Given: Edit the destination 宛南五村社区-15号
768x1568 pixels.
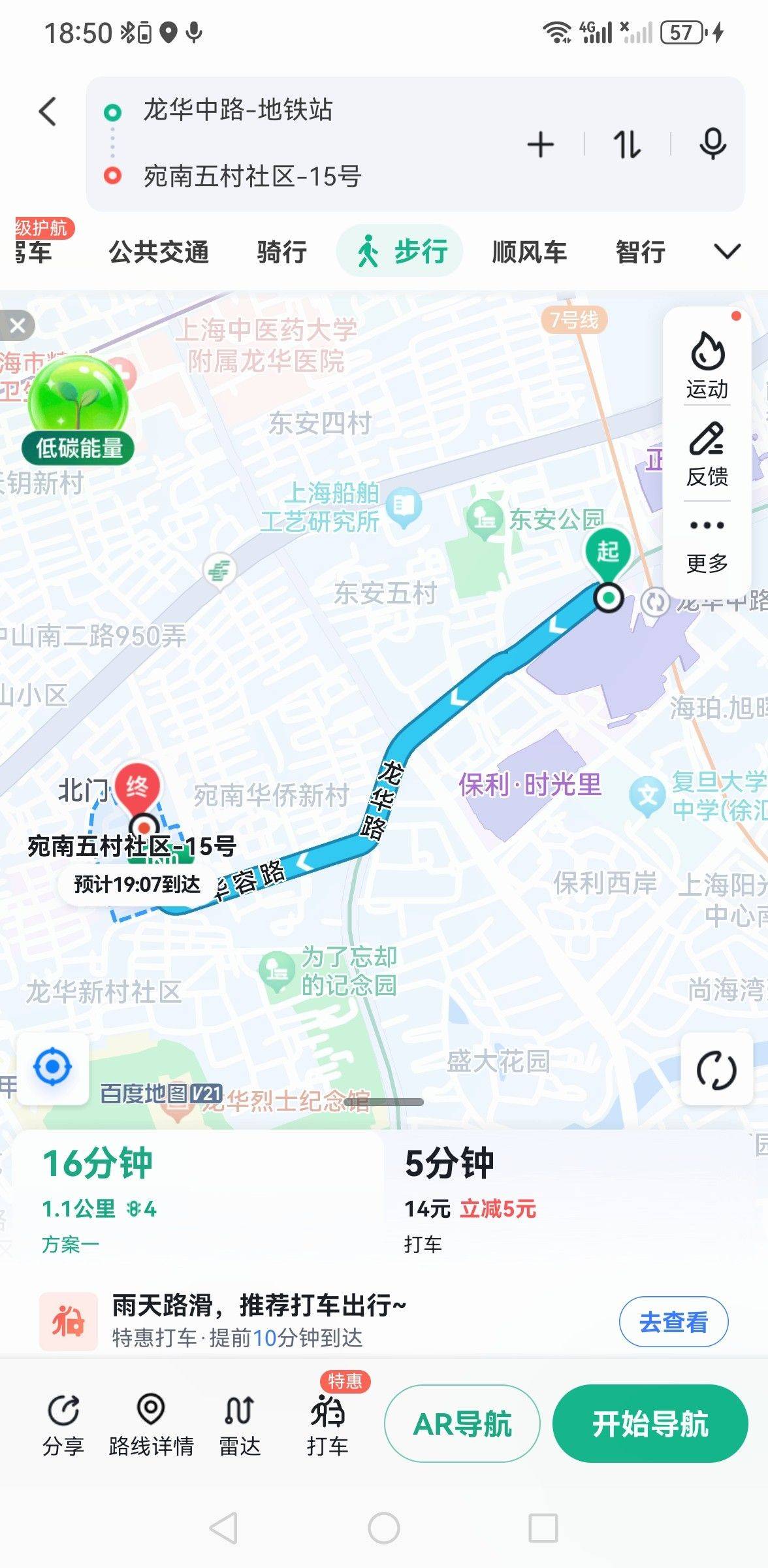Looking at the screenshot, I should pos(252,176).
